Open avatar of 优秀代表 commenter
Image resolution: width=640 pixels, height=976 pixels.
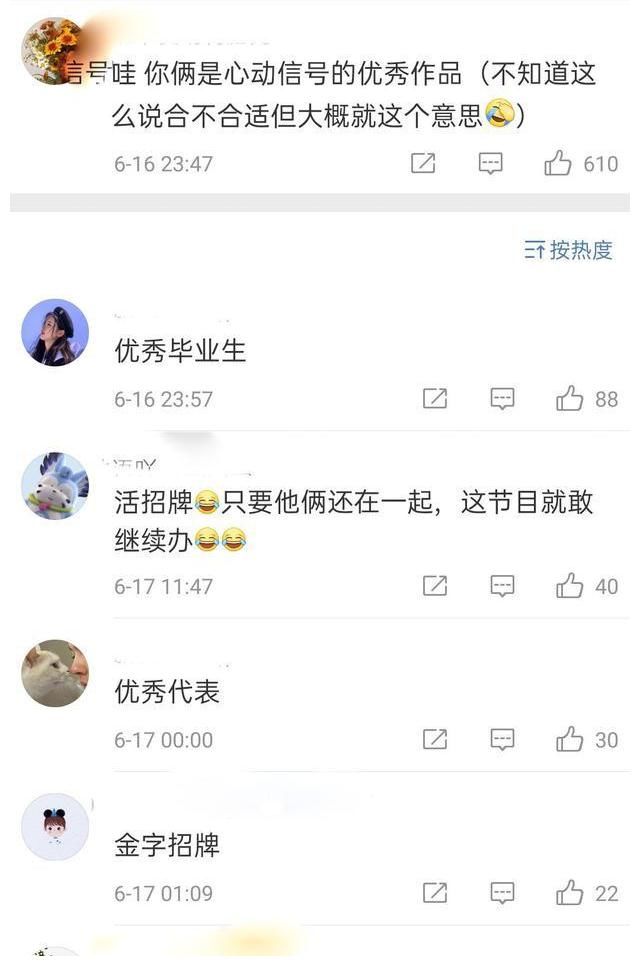pyautogui.click(x=55, y=674)
